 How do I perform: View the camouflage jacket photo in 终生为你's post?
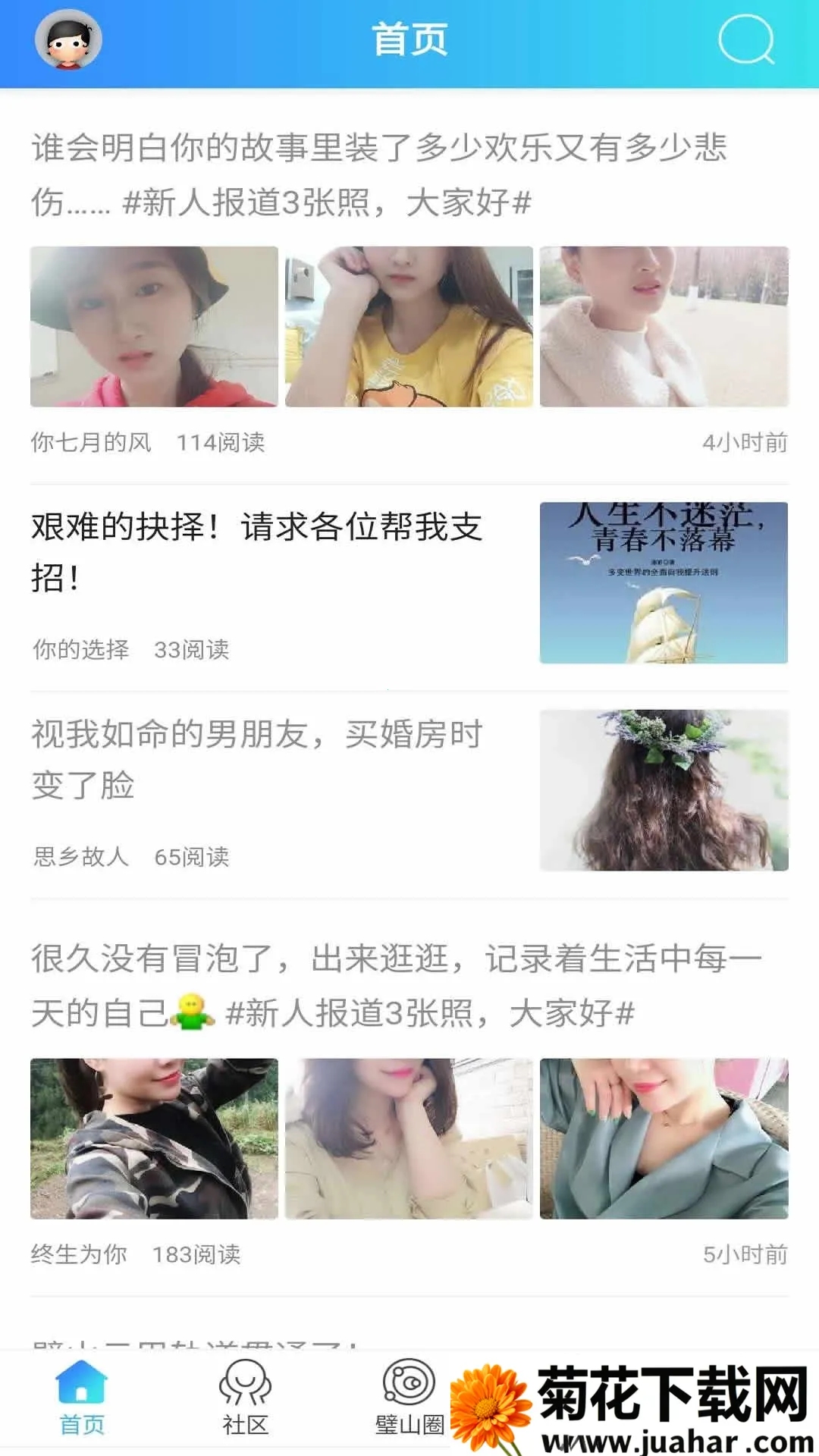154,1138
